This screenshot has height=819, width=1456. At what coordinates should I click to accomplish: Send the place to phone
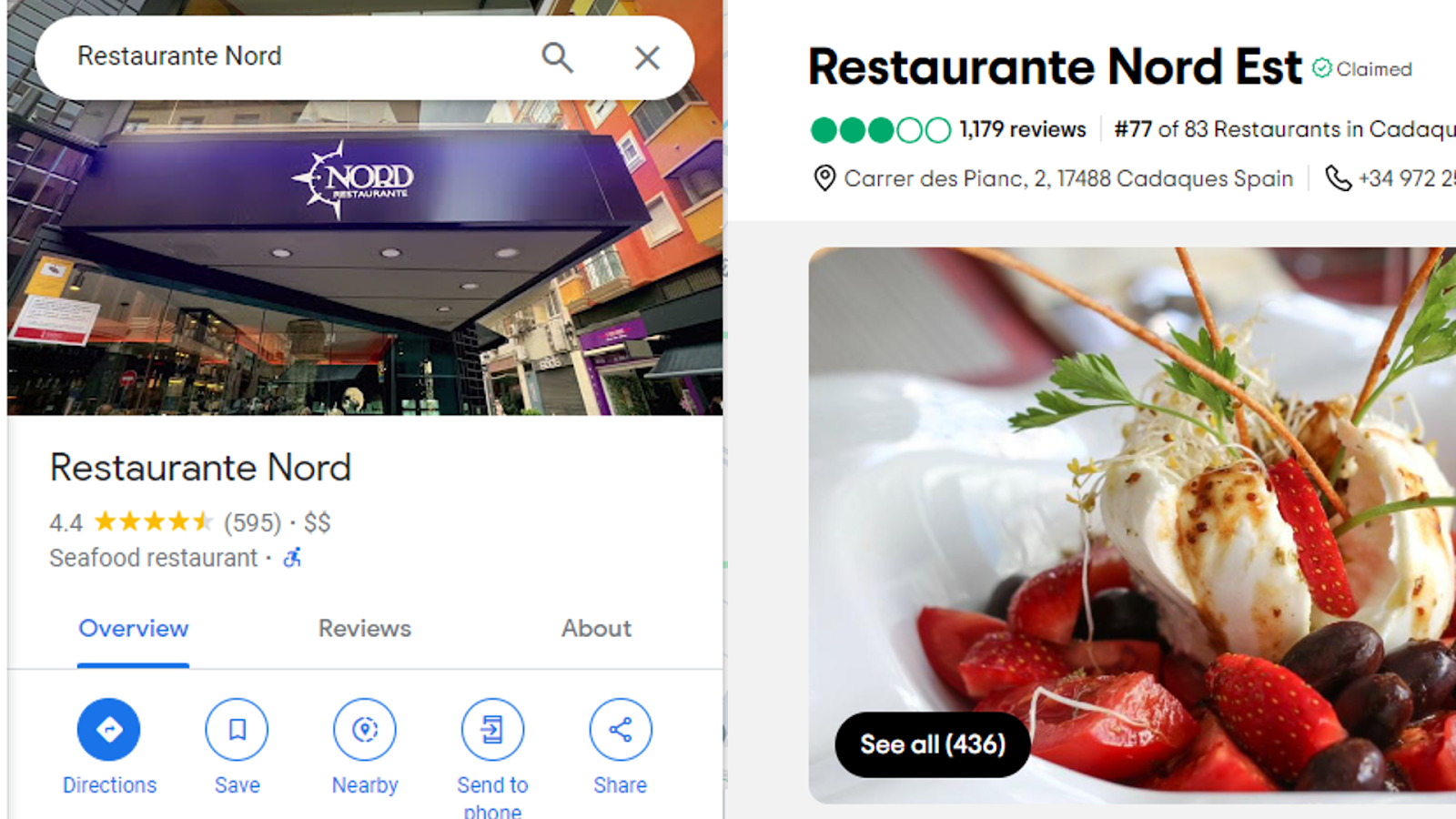coord(492,730)
